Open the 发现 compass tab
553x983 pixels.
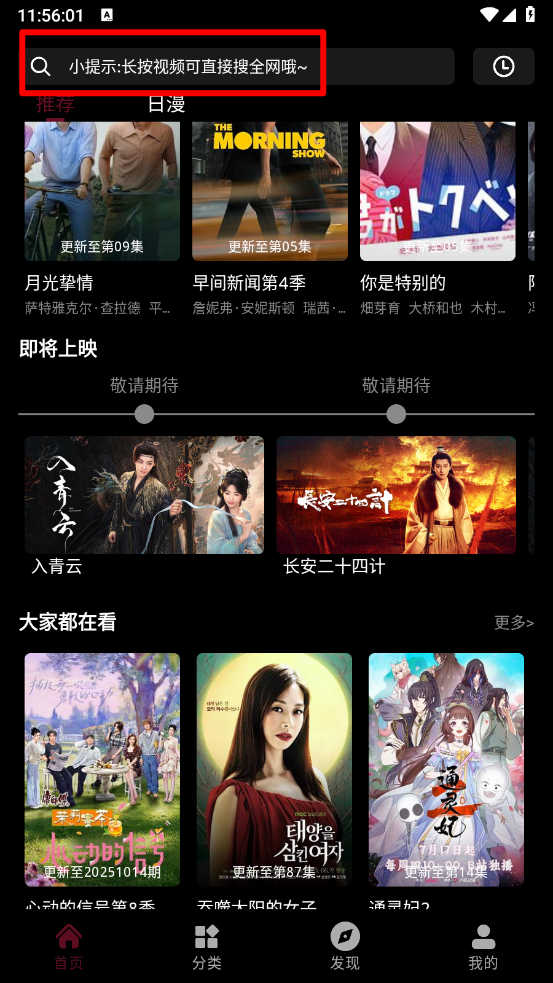coord(345,947)
